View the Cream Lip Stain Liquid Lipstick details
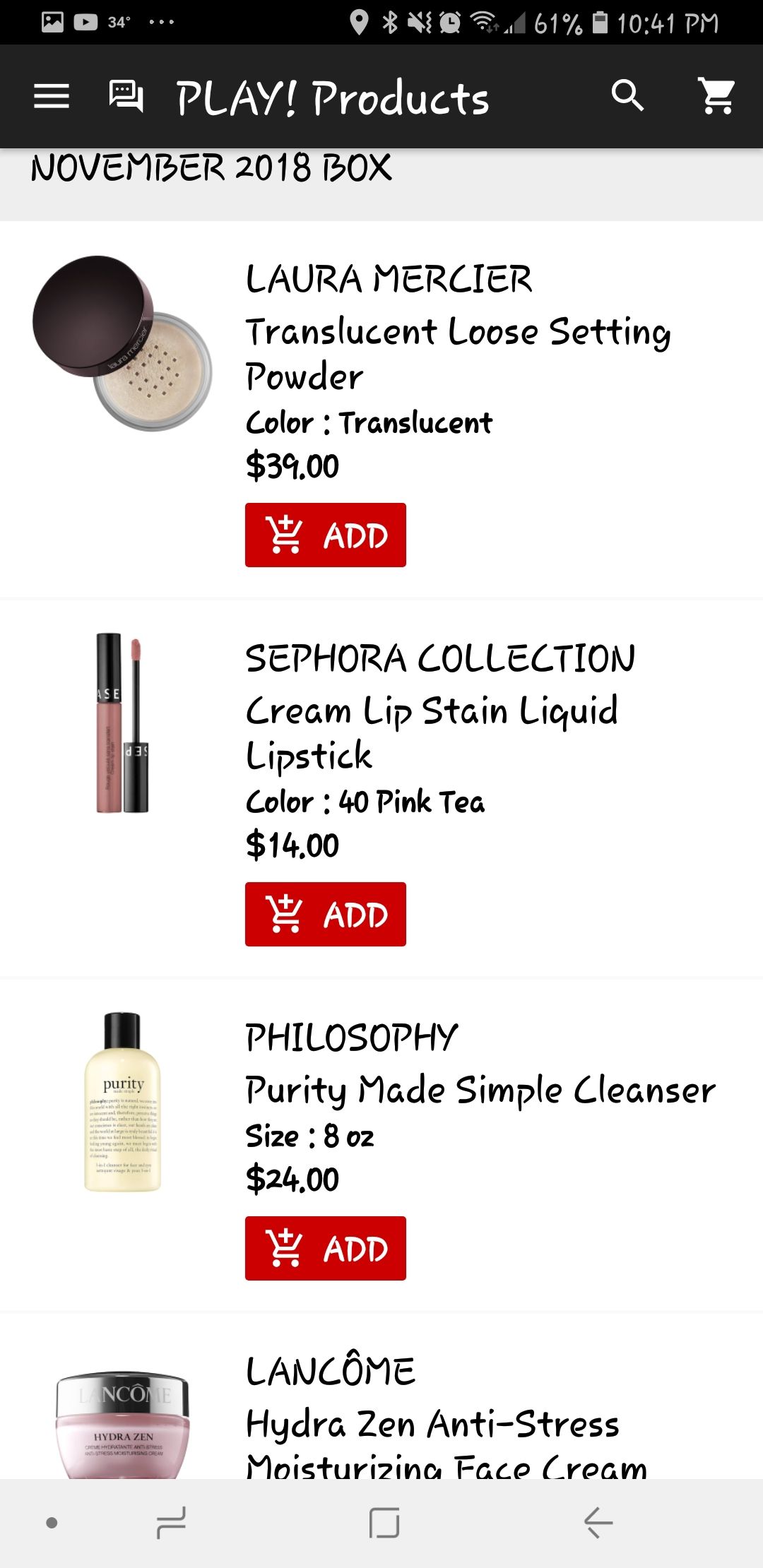The height and width of the screenshot is (1568, 763). [x=432, y=732]
